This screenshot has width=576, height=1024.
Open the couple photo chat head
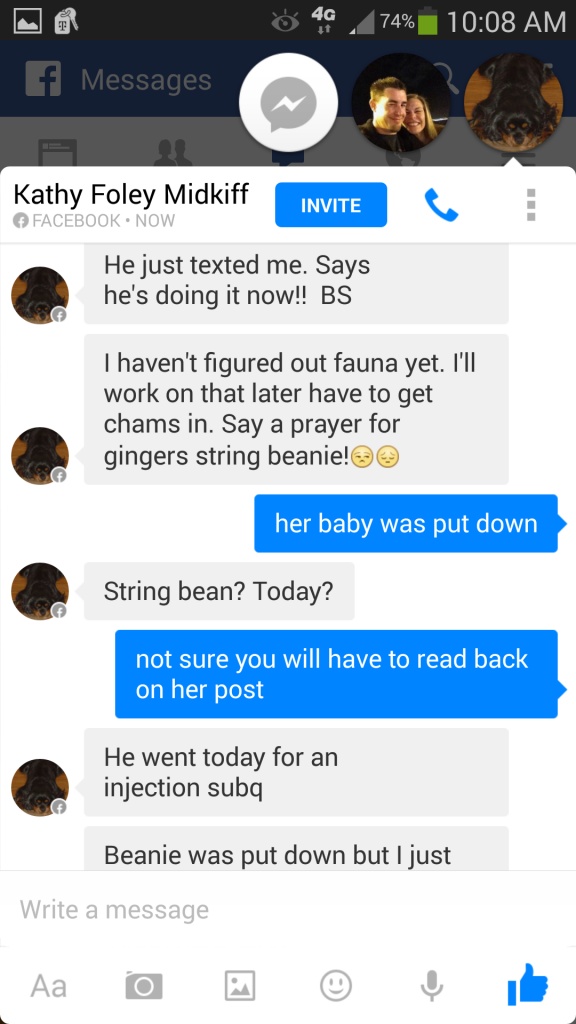(401, 103)
